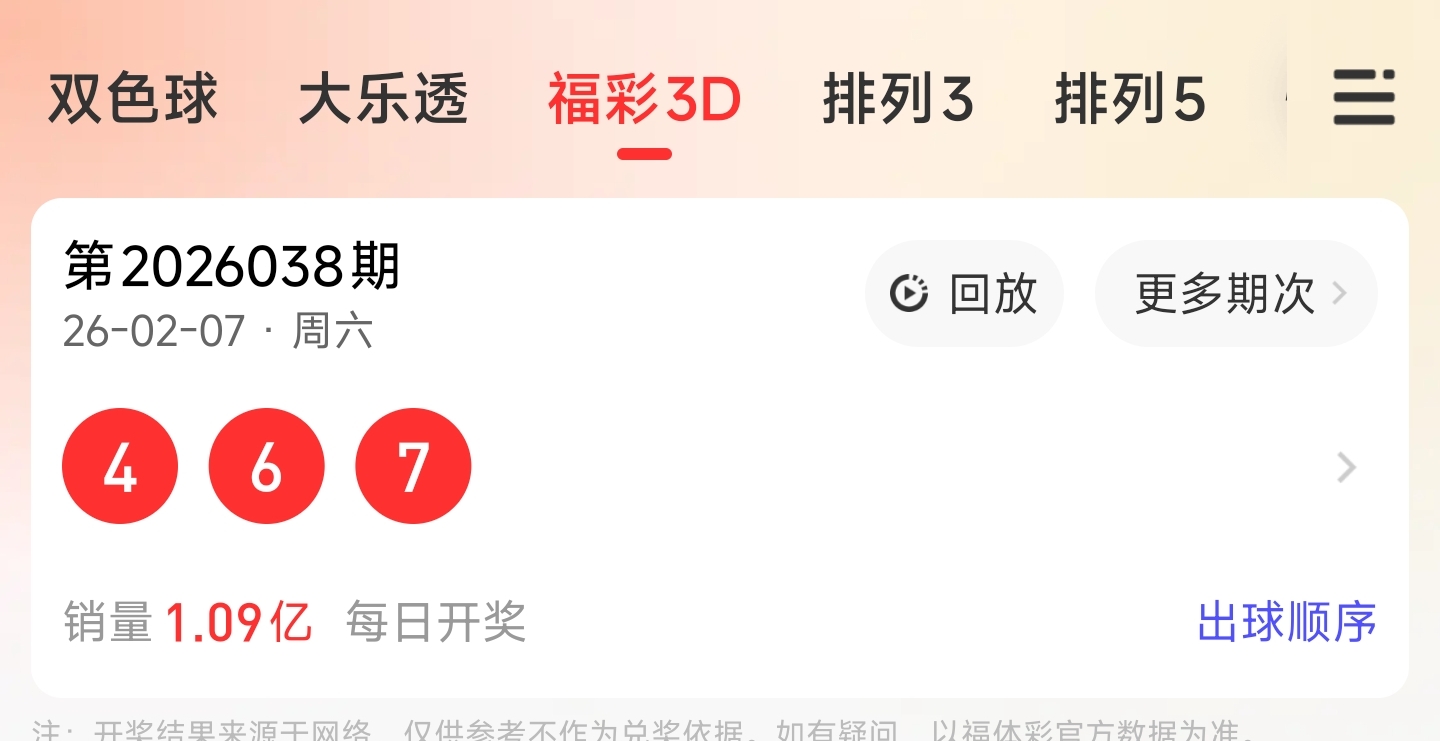View 更多期次 draw periods
The width and height of the screenshot is (1440, 741).
[x=1236, y=294]
